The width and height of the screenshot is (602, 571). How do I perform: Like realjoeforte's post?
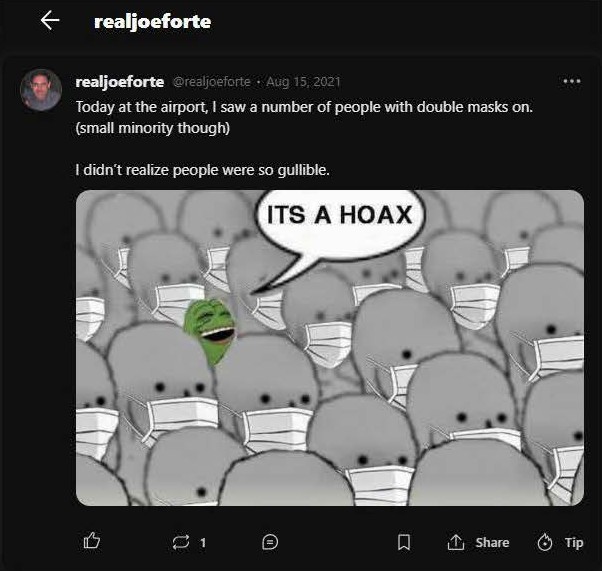pyautogui.click(x=92, y=542)
